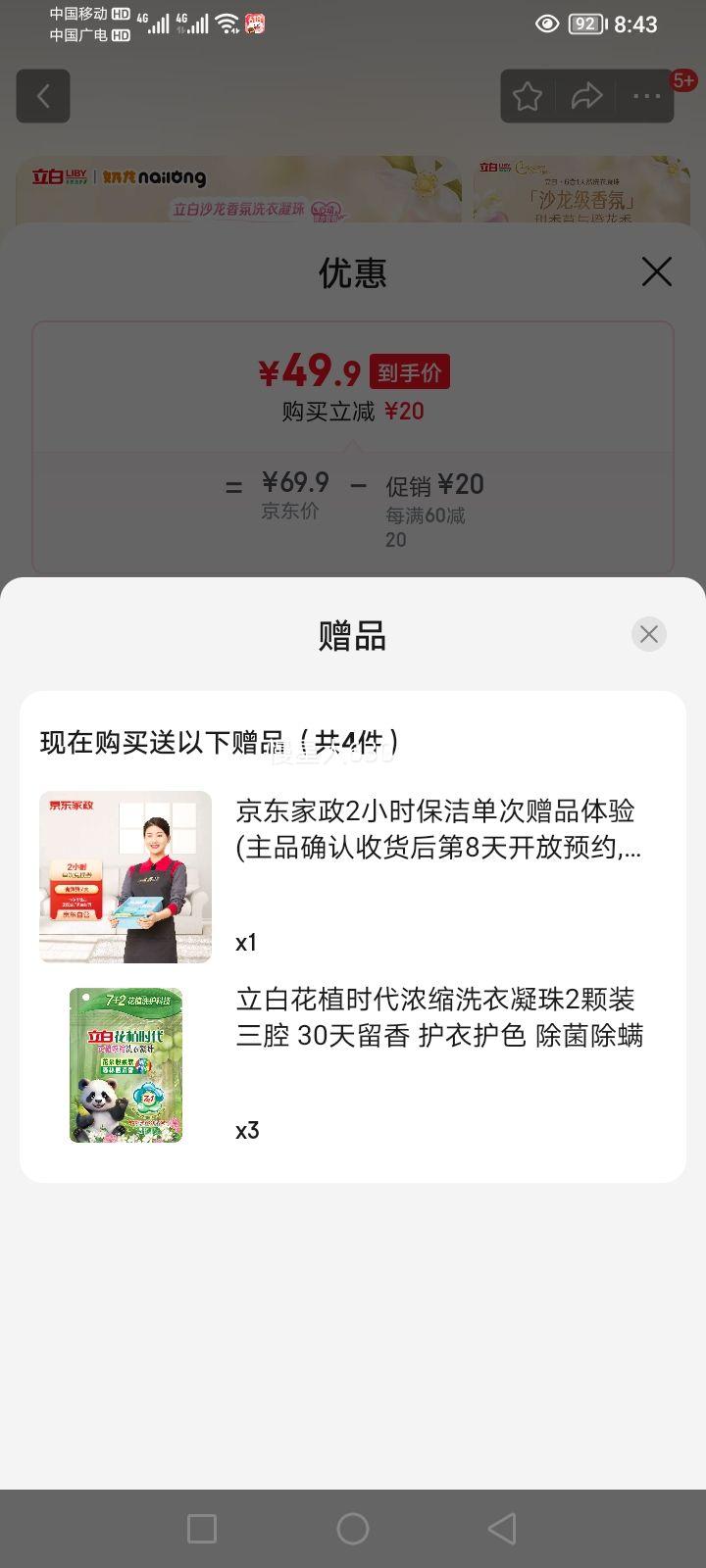
Task: Favorite this product with the star
Action: 528,96
